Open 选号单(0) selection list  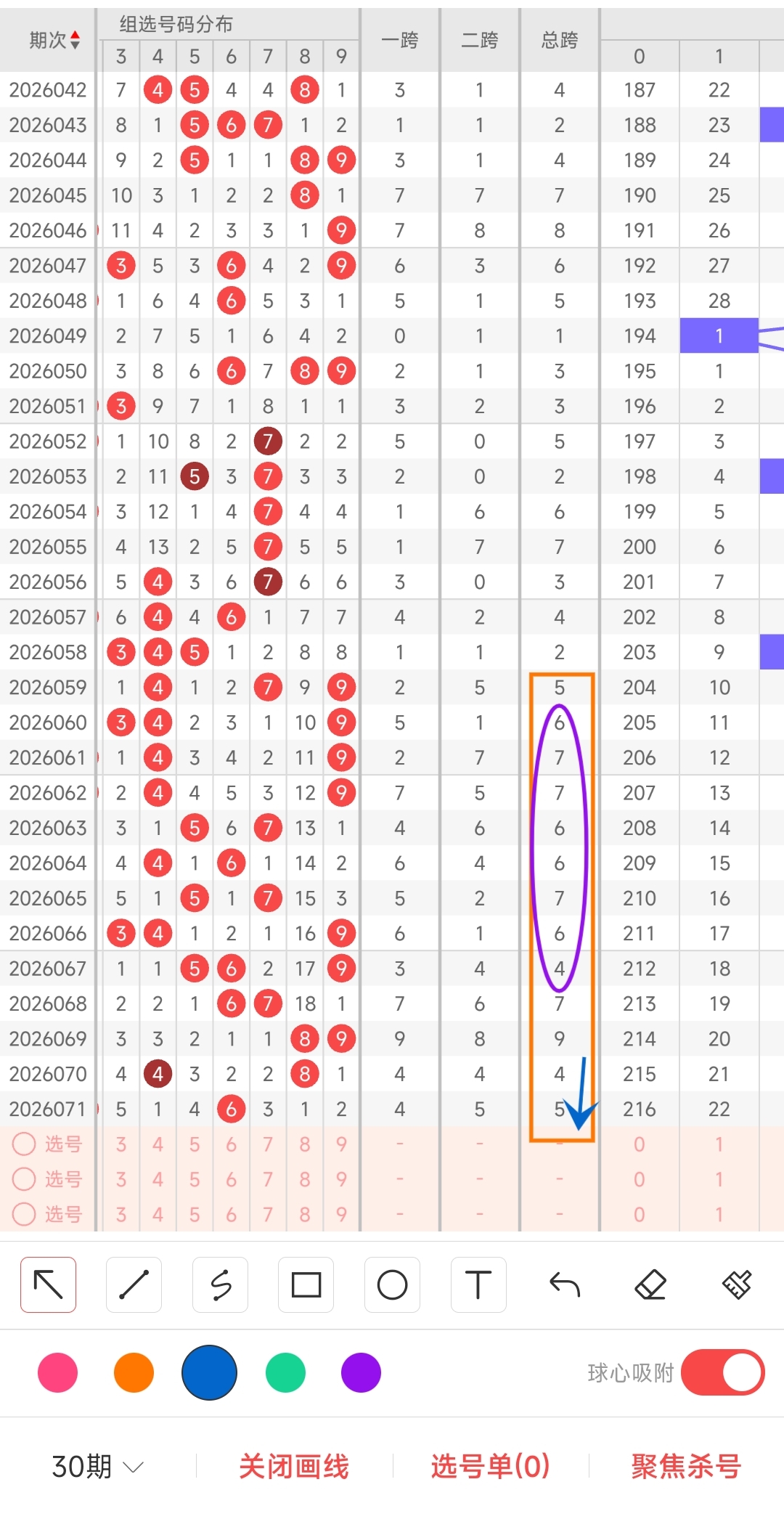pos(490,1467)
